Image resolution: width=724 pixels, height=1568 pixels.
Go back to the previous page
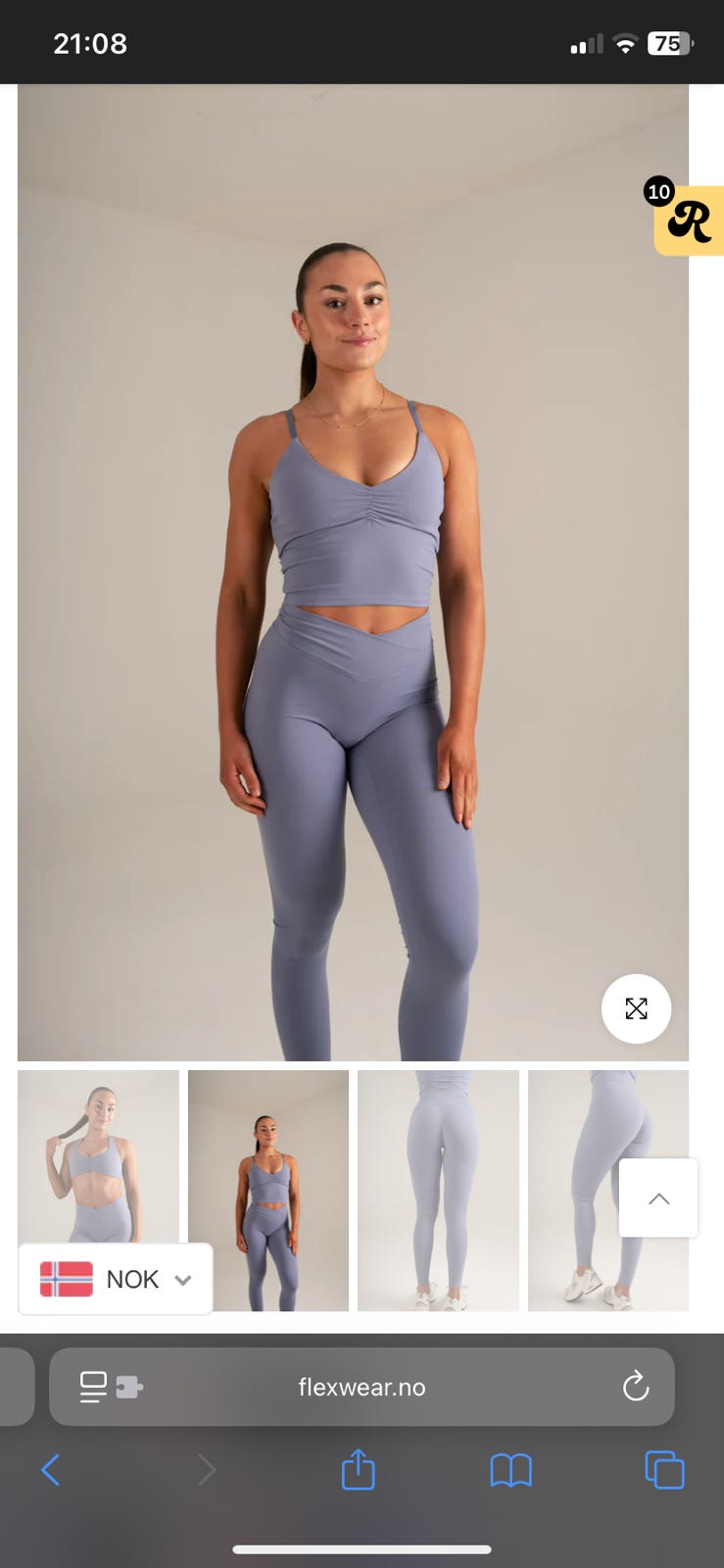(51, 1470)
